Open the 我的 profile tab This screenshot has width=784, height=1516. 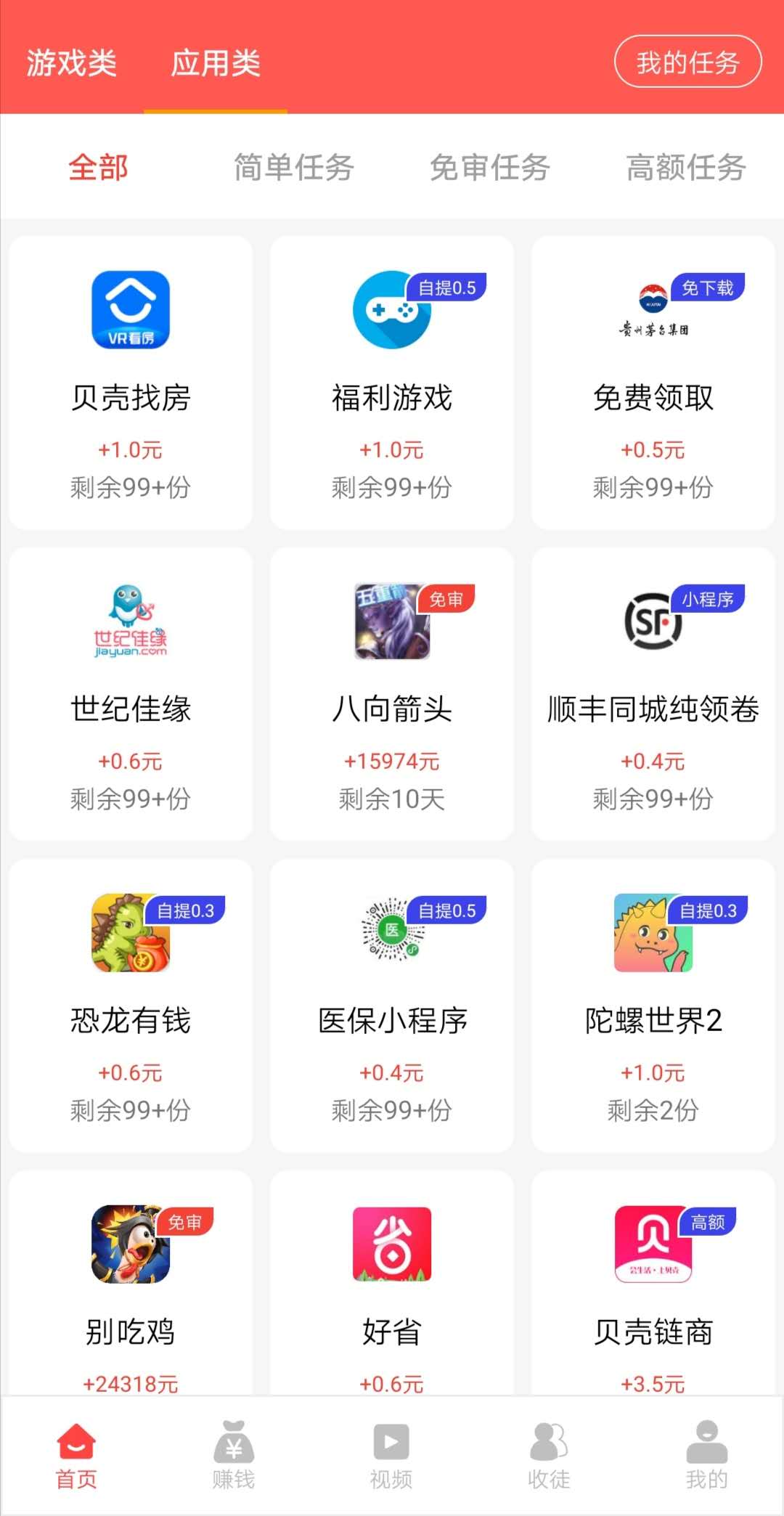[x=706, y=1455]
